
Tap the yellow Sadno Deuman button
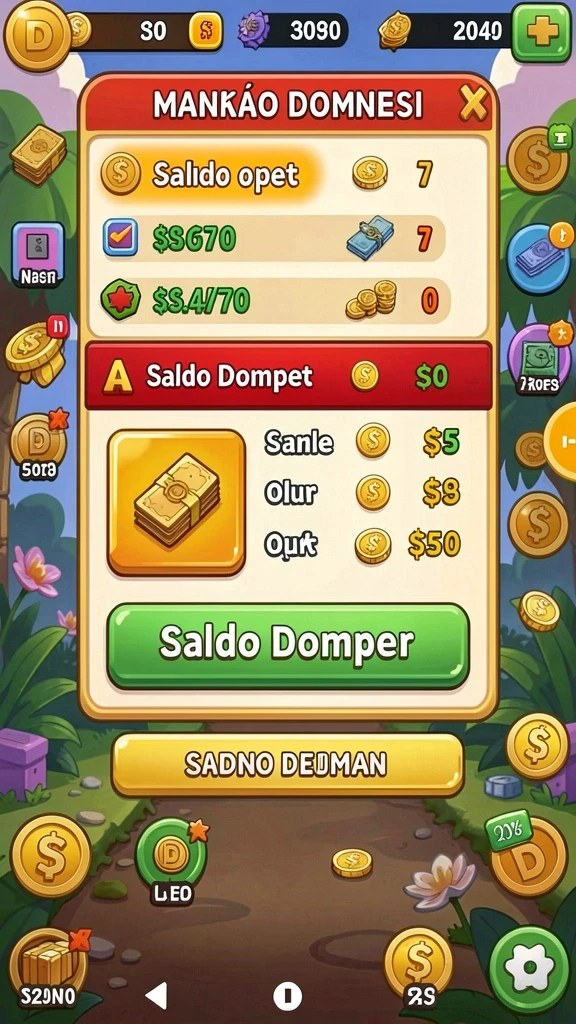click(287, 764)
